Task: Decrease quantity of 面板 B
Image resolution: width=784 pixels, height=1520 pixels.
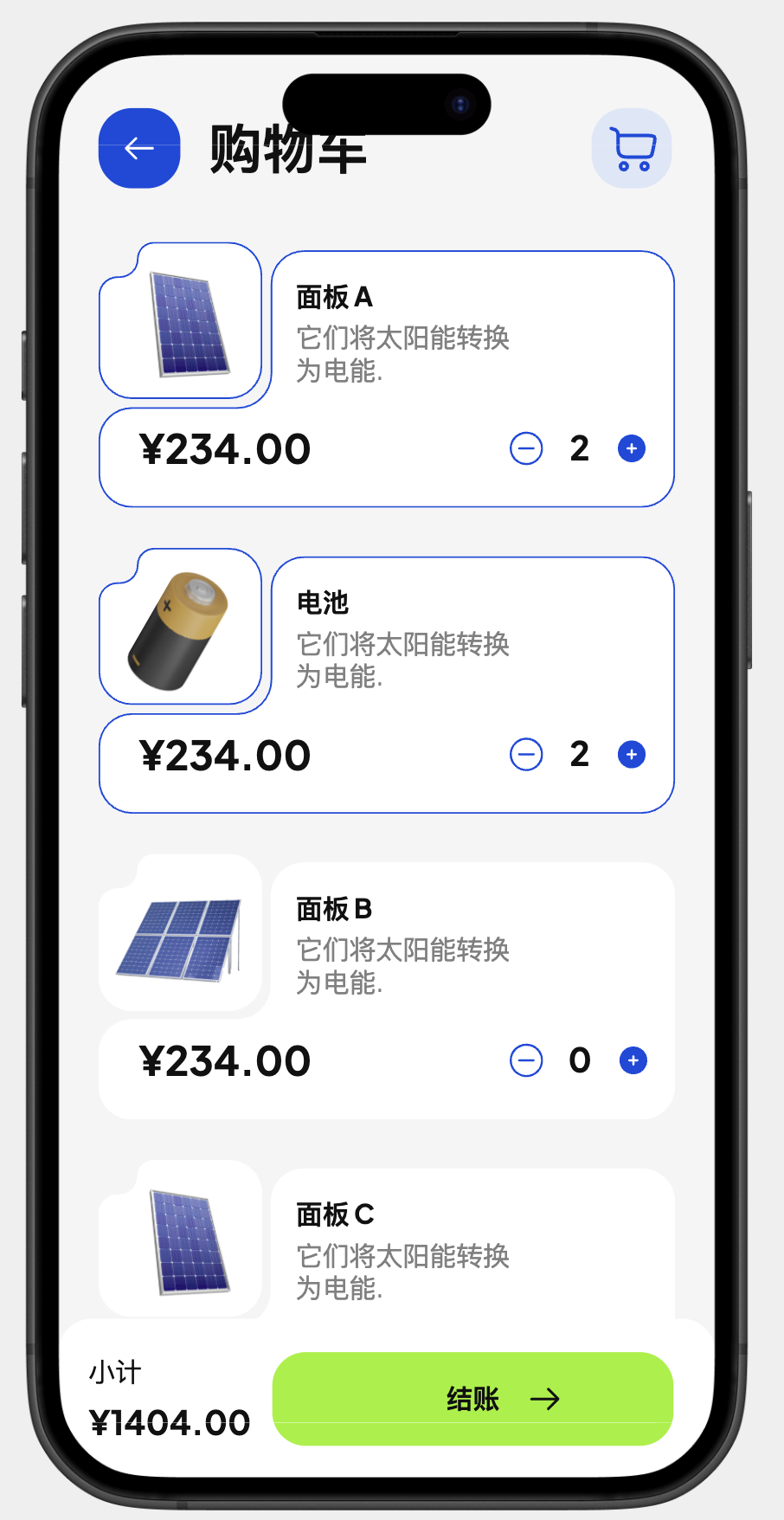Action: pos(526,1060)
